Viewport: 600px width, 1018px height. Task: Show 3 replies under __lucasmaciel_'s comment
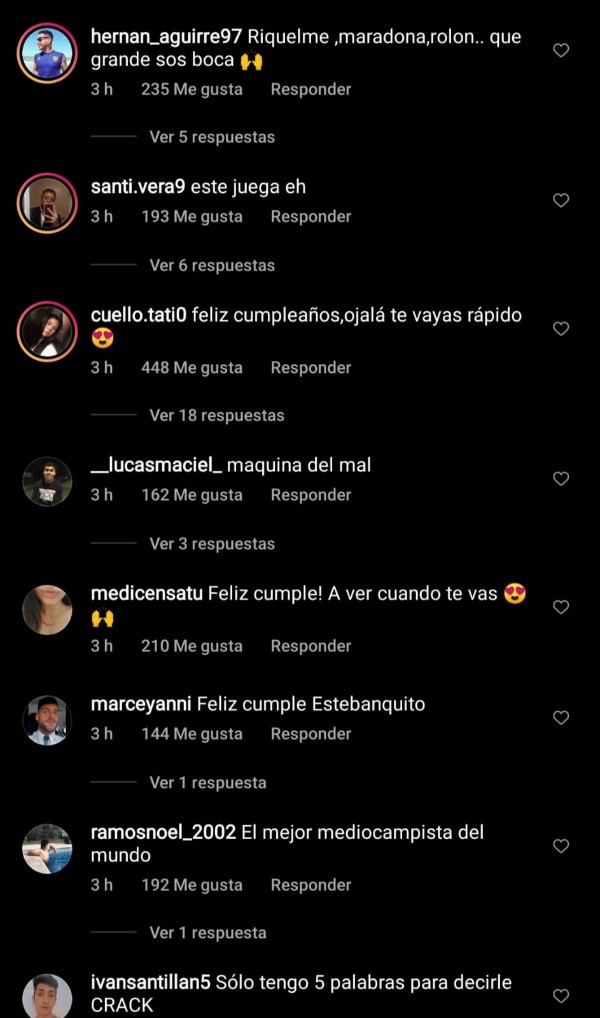212,544
